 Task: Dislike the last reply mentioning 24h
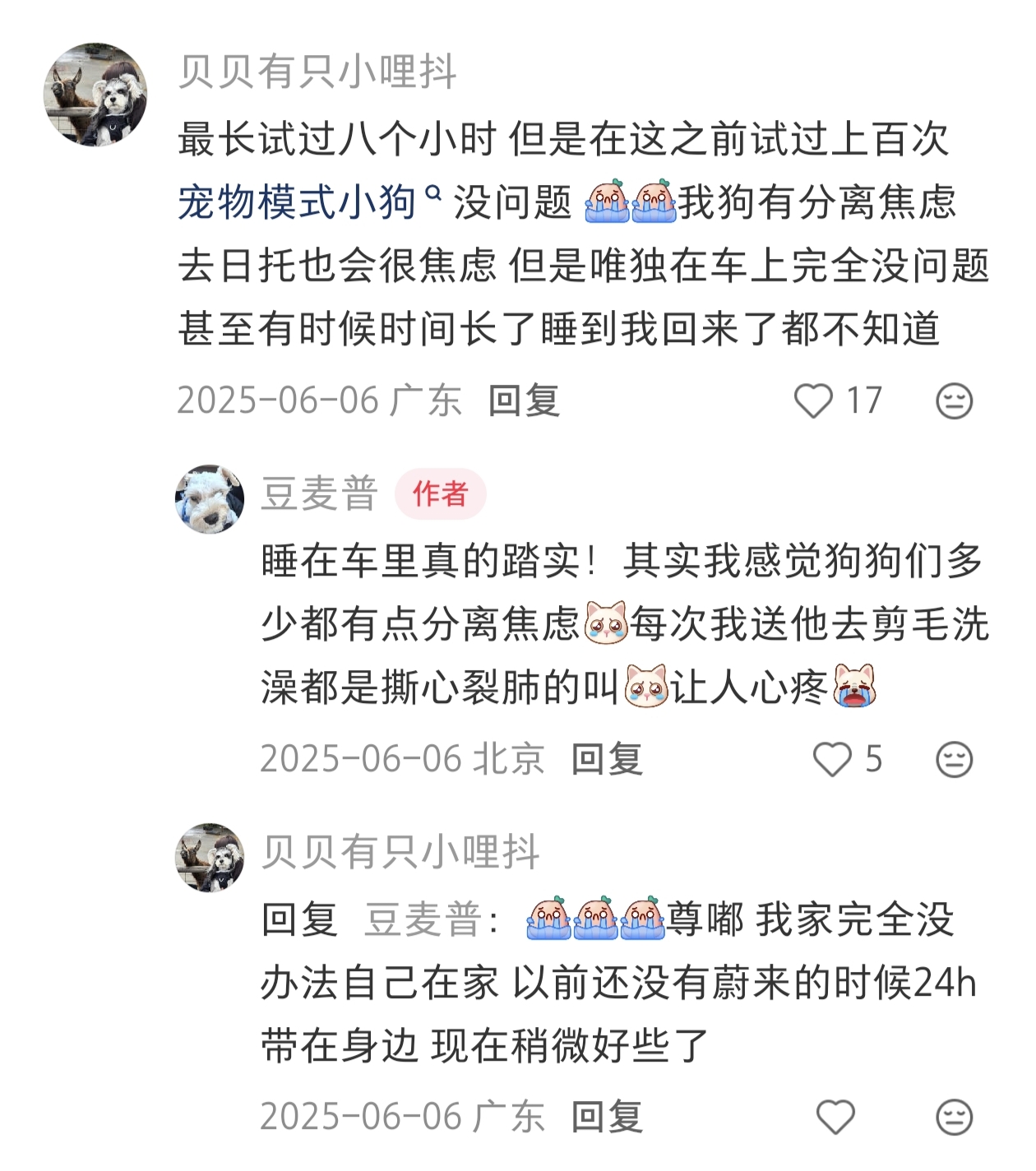954,1117
